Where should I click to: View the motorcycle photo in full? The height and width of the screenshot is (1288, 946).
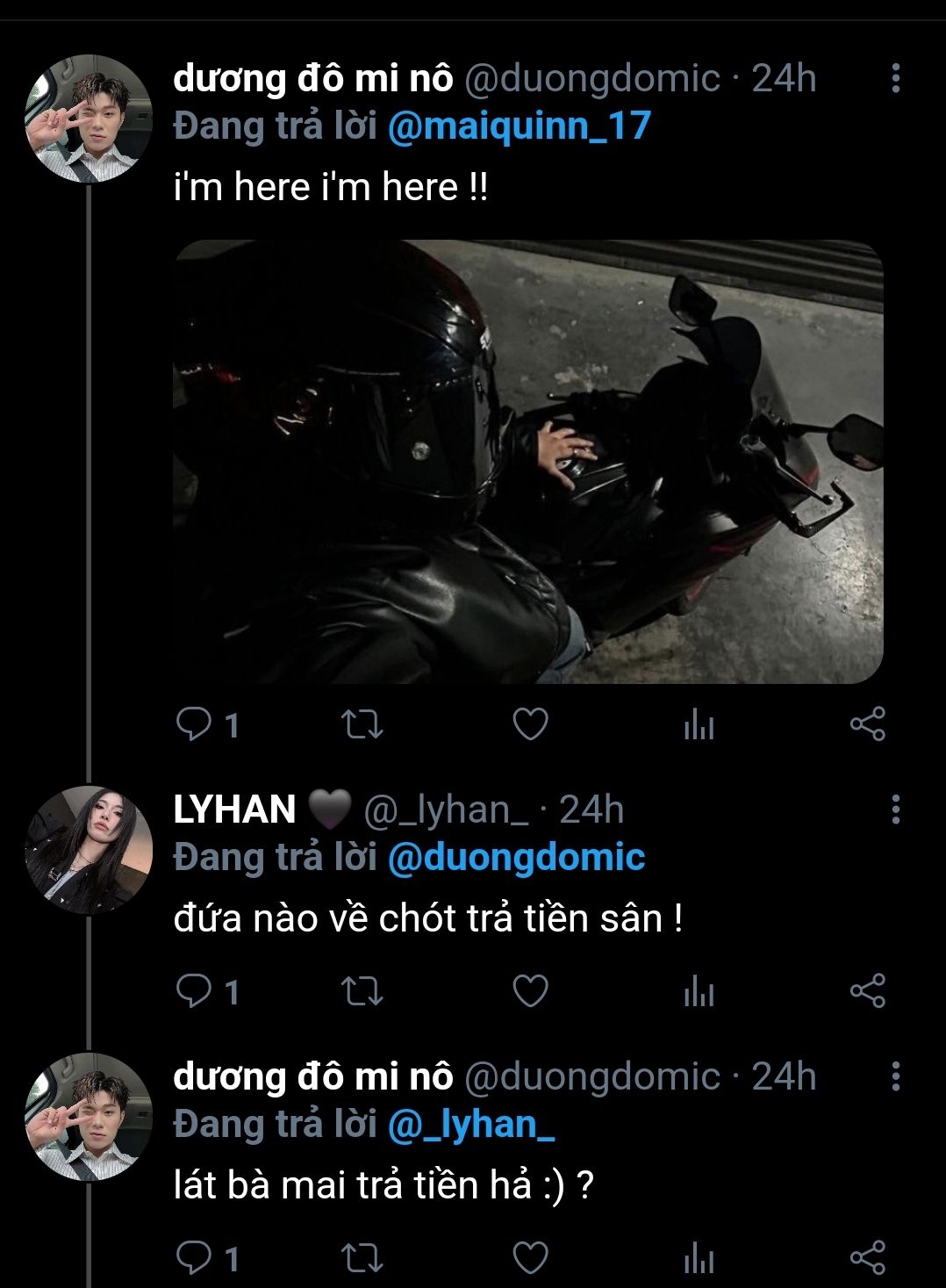(x=528, y=461)
